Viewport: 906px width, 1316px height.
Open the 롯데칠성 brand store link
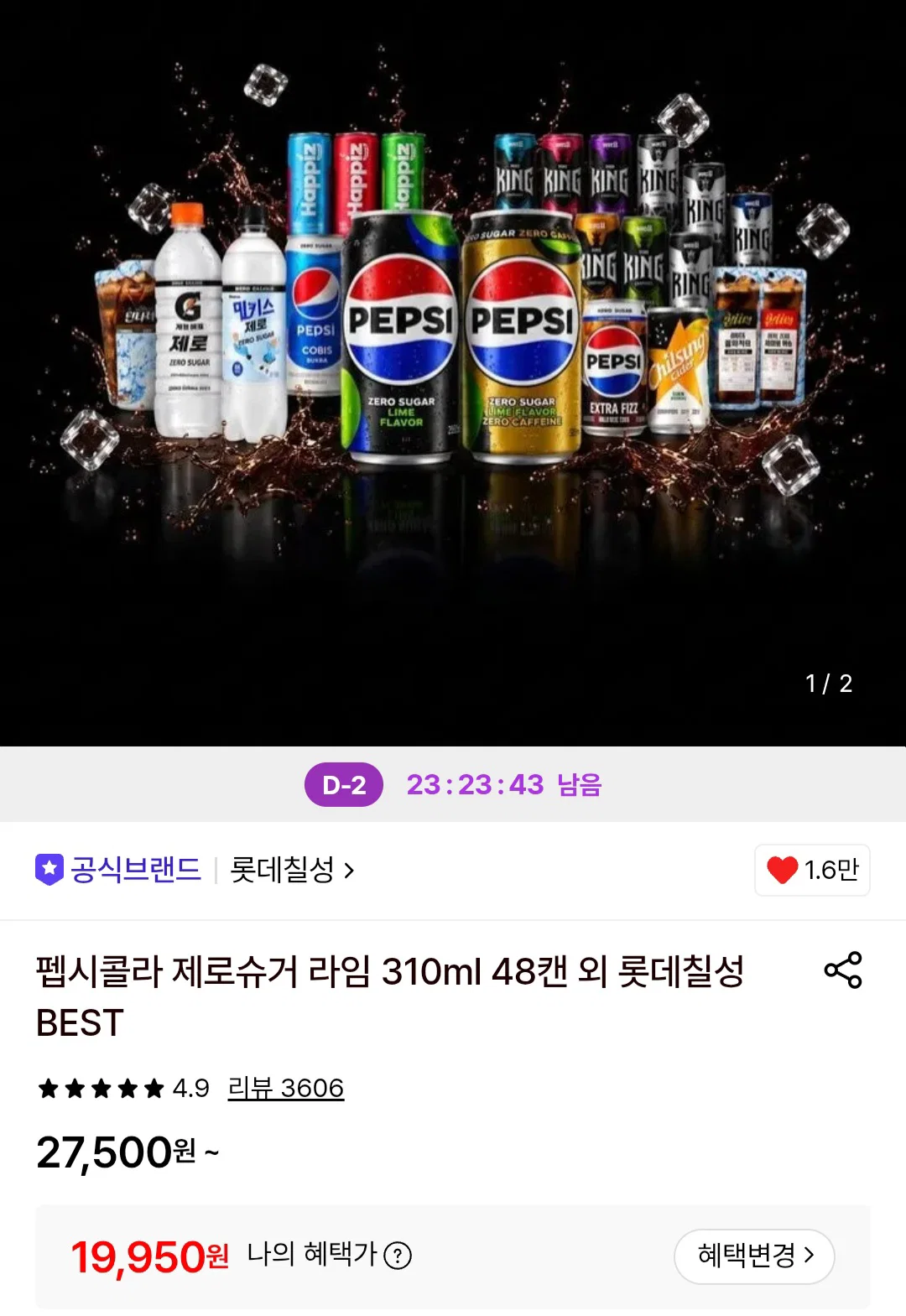[292, 870]
